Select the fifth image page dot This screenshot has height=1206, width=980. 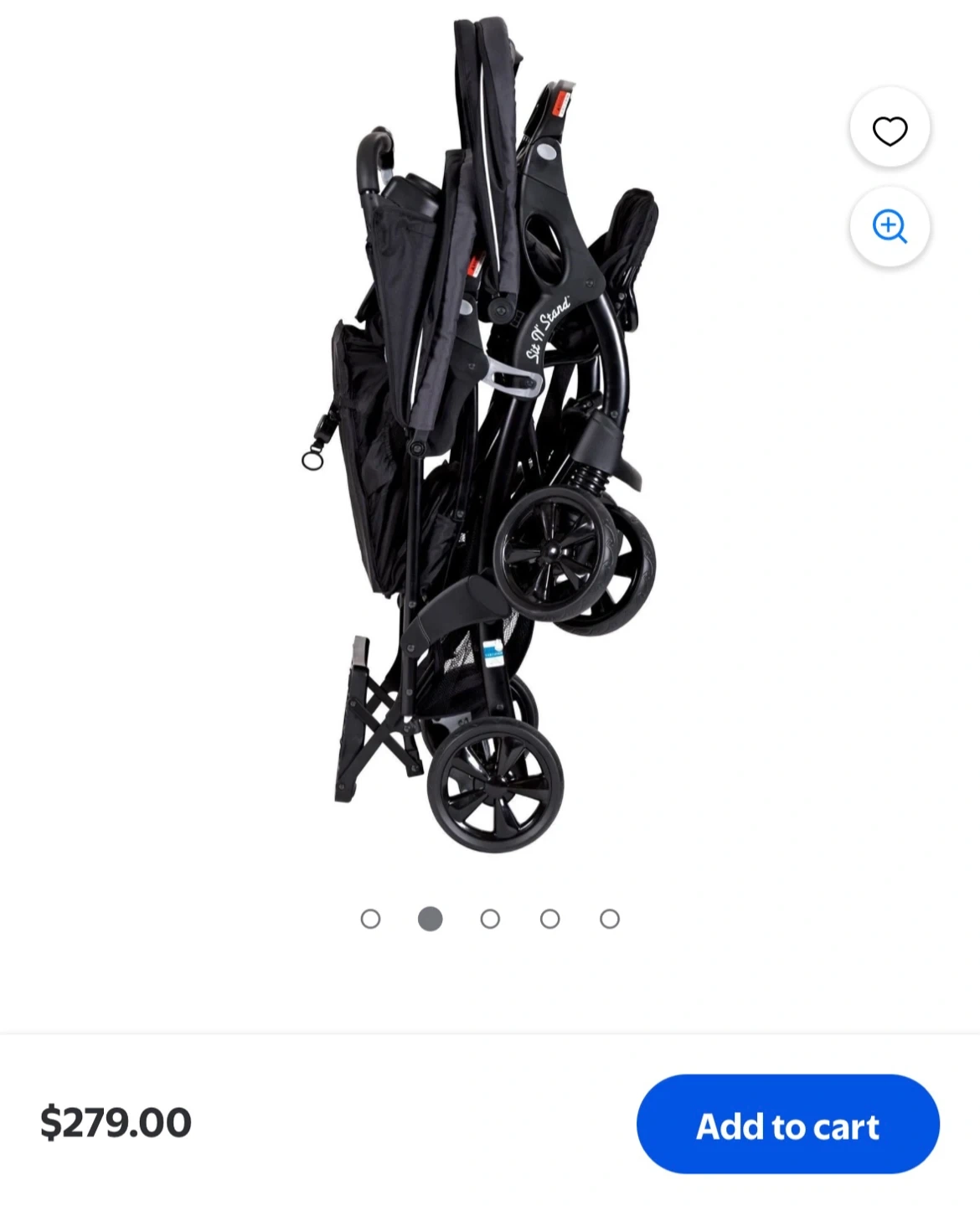(x=610, y=920)
